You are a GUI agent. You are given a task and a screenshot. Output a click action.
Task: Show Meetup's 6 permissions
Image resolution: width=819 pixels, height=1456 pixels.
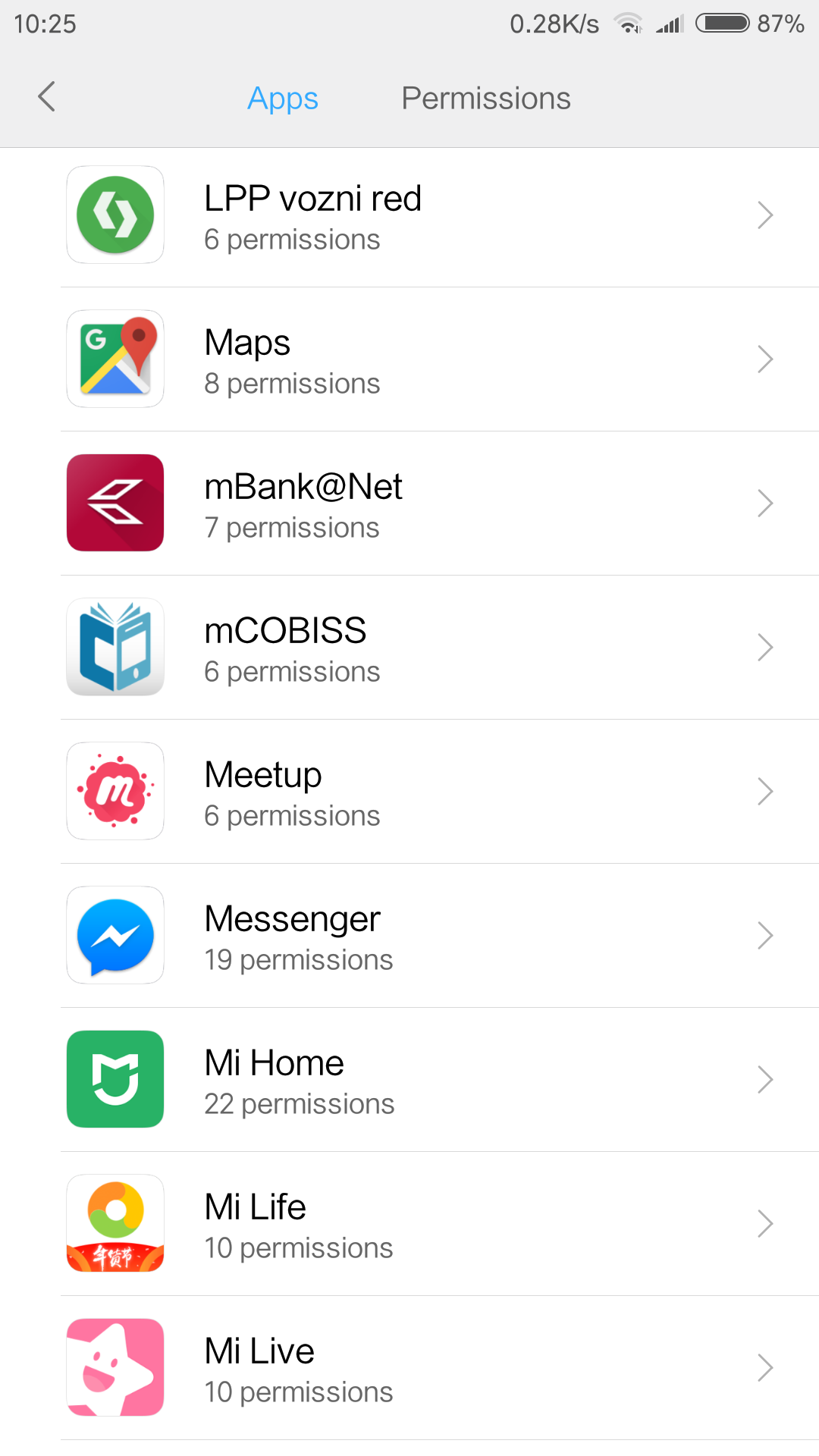tap(409, 792)
